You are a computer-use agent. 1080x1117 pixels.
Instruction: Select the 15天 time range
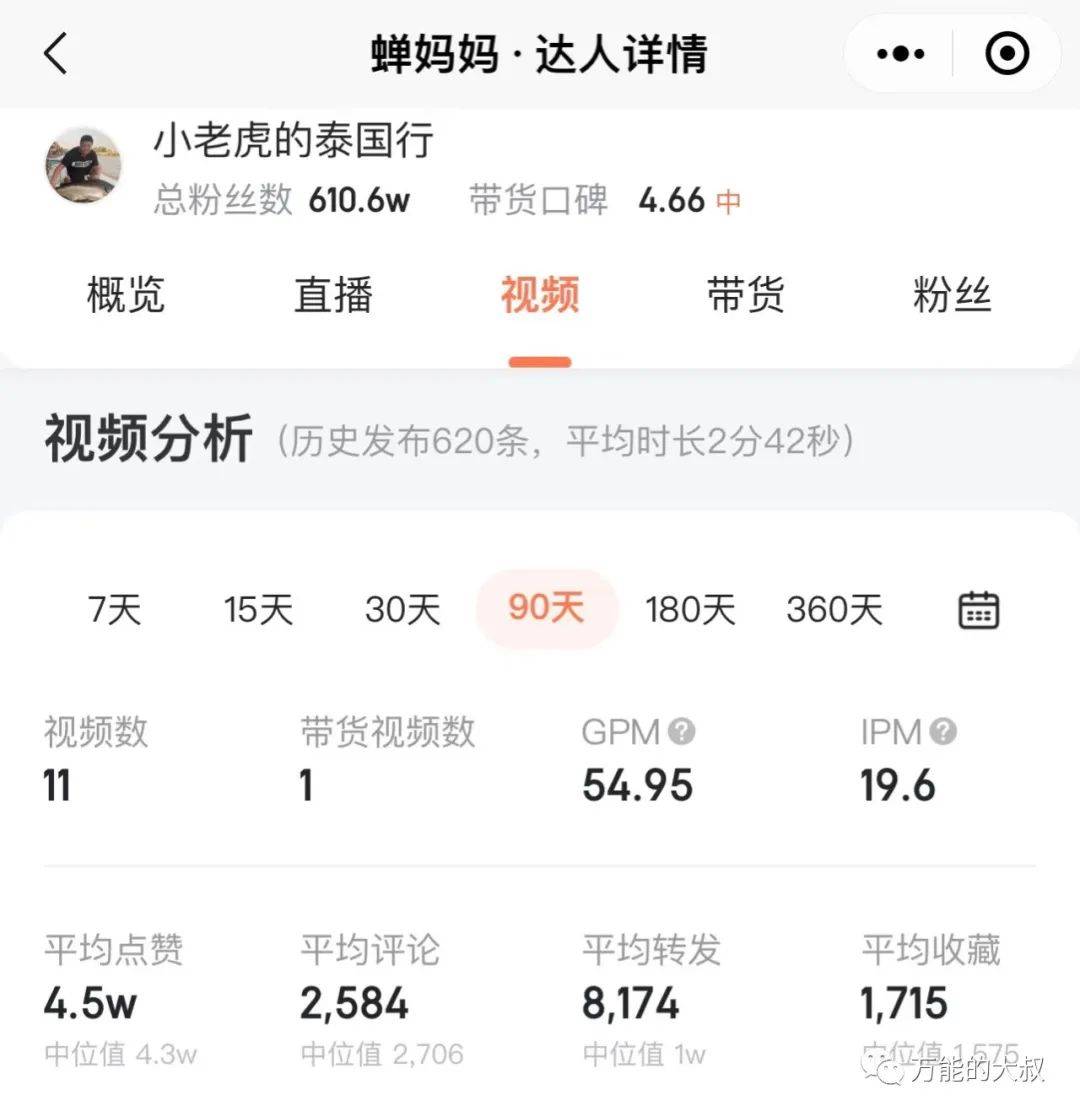pyautogui.click(x=258, y=609)
